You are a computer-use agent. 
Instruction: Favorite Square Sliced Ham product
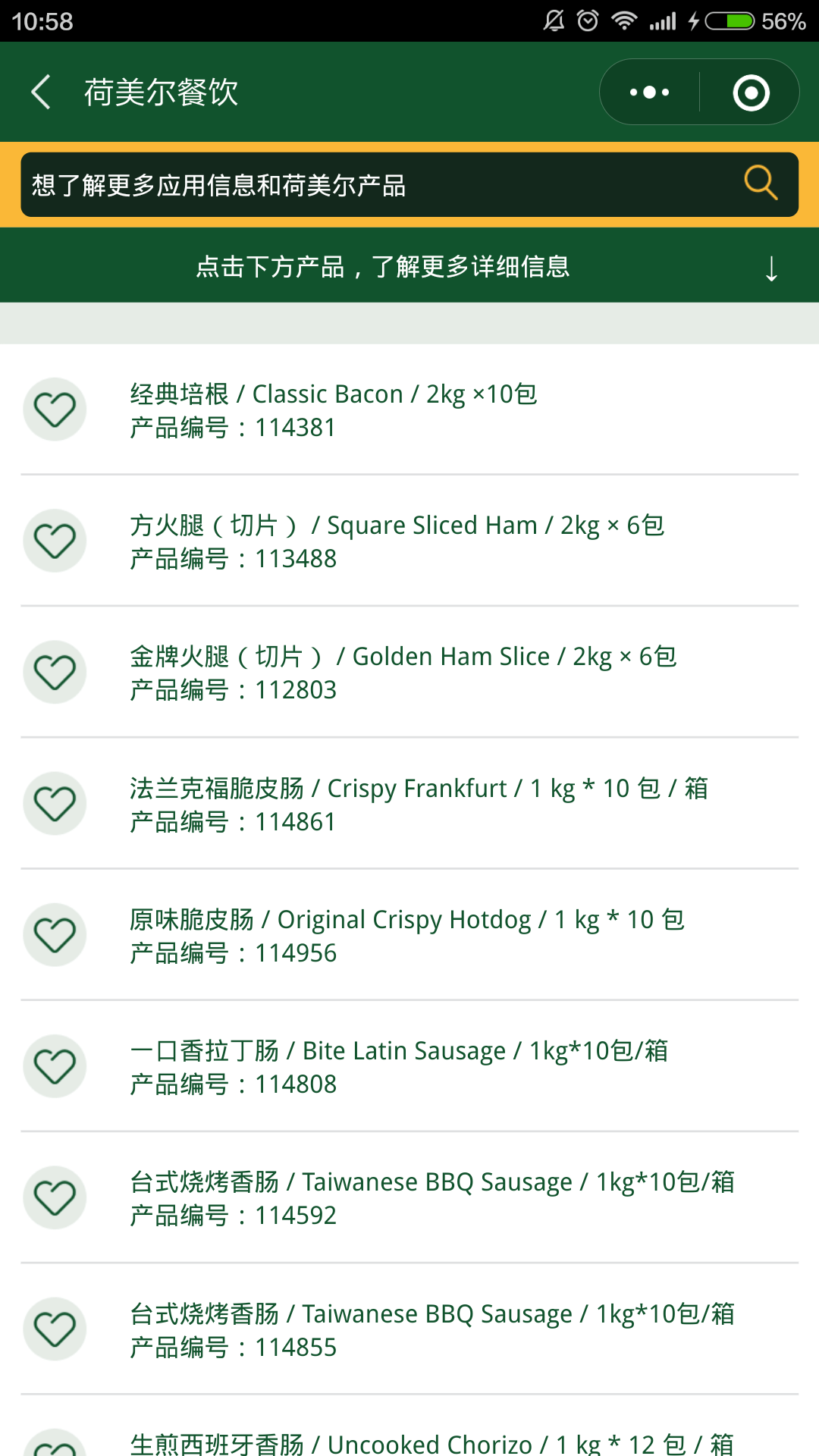tap(55, 541)
